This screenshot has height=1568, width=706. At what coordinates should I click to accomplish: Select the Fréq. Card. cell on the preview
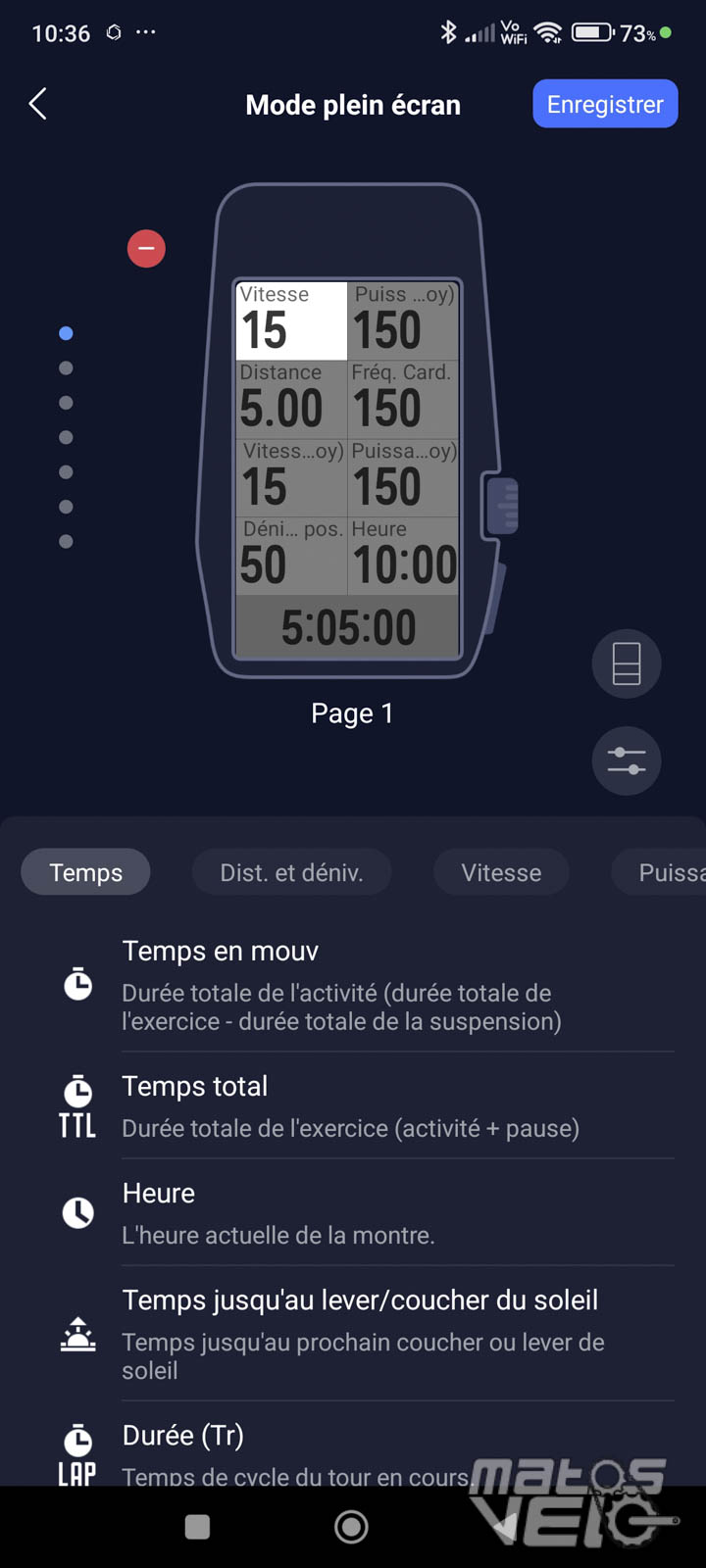point(403,399)
